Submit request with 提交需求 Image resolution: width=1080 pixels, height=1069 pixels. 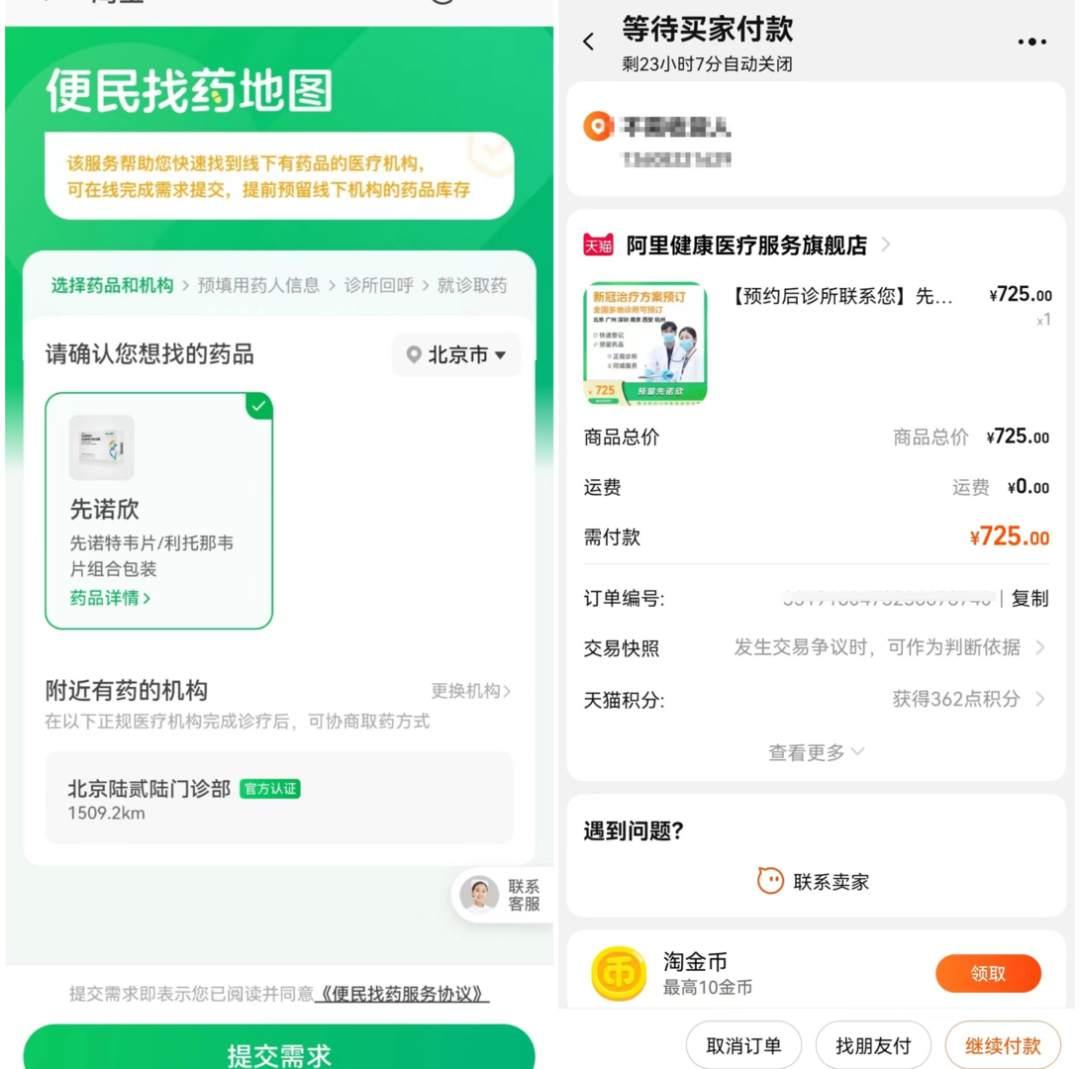(x=279, y=1053)
